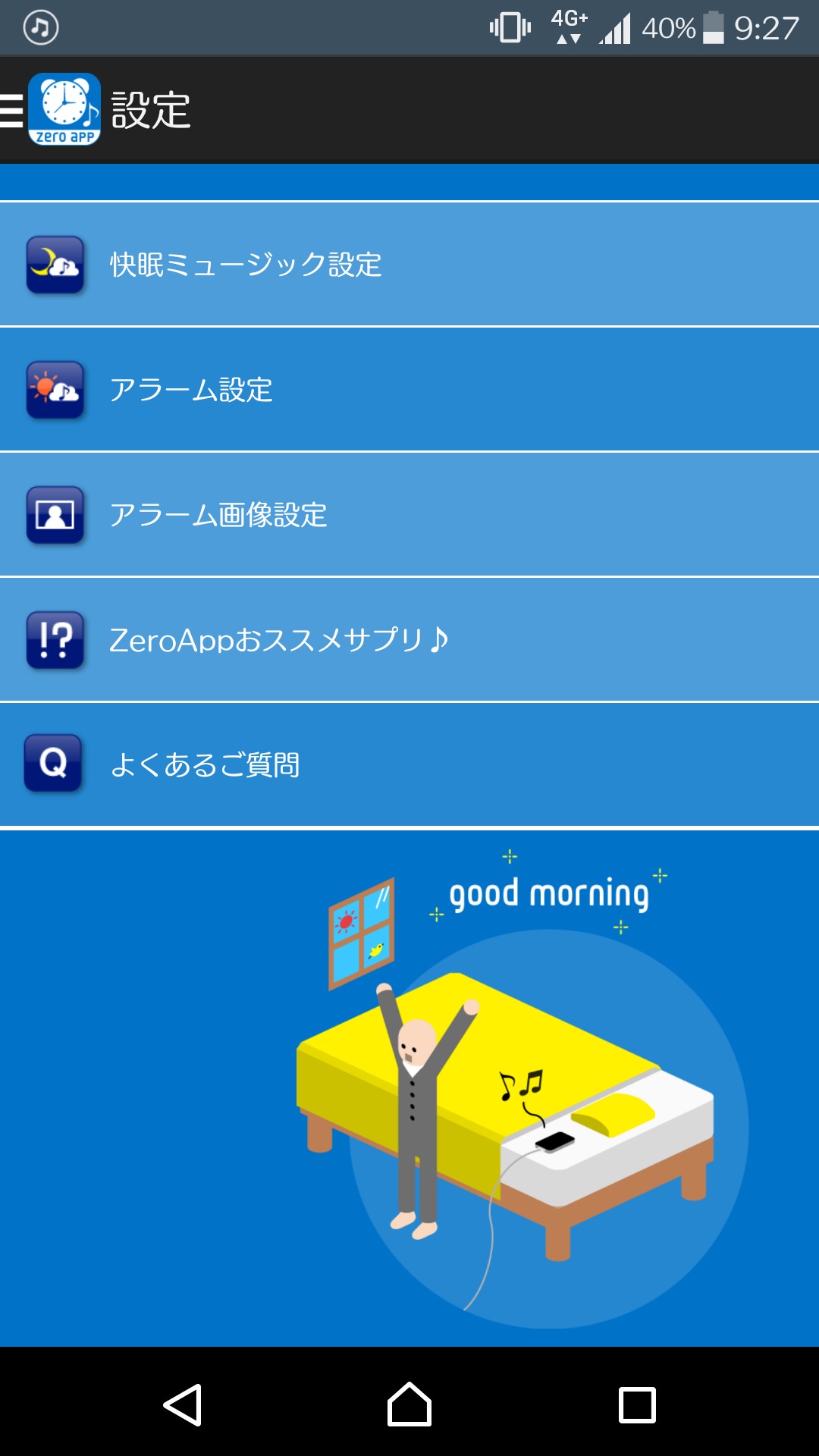The width and height of the screenshot is (819, 1456).
Task: Open アラーム設定
Action: click(x=409, y=390)
